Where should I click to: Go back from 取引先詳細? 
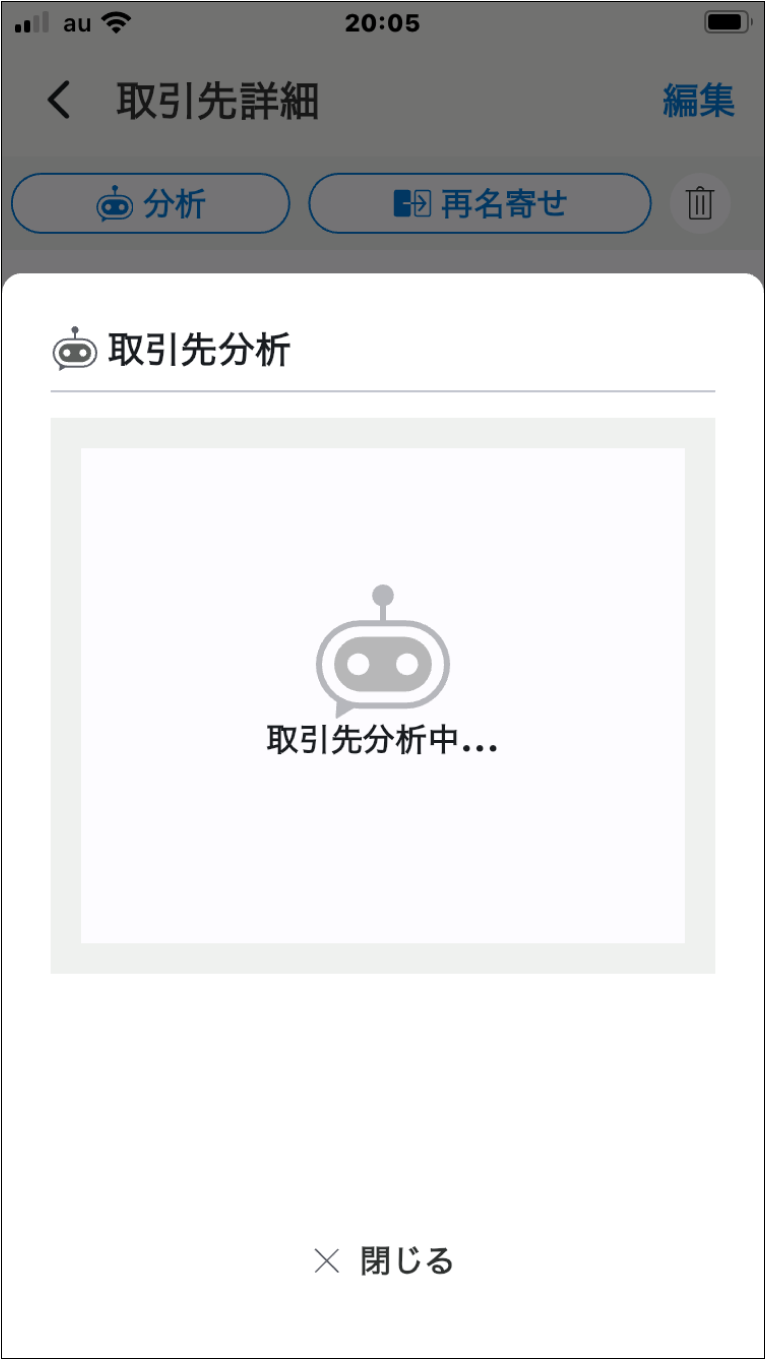pos(60,101)
